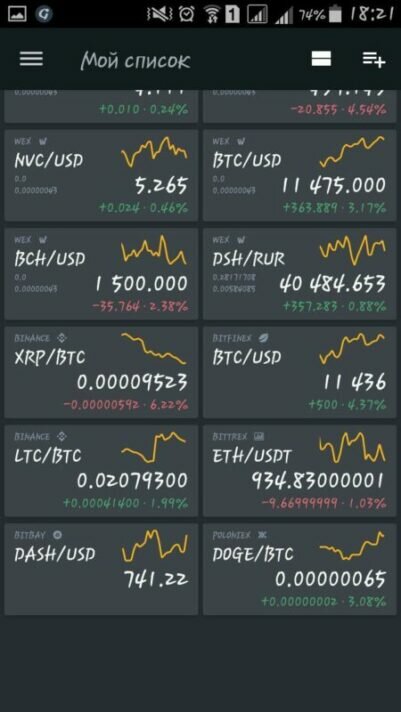Open the Bittrex ETH/USDT card
This screenshot has width=401, height=712.
pyautogui.click(x=300, y=471)
